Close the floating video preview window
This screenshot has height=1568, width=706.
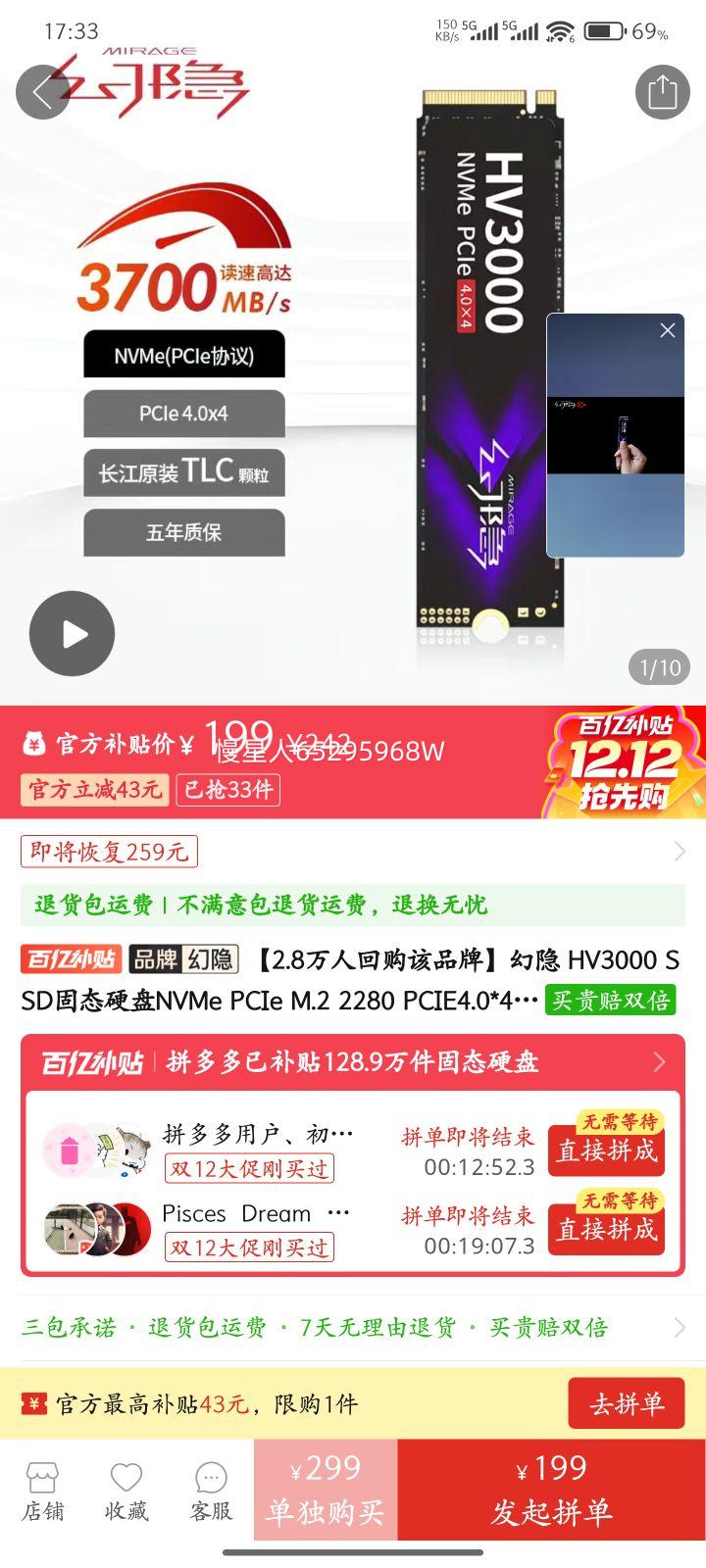tap(668, 330)
